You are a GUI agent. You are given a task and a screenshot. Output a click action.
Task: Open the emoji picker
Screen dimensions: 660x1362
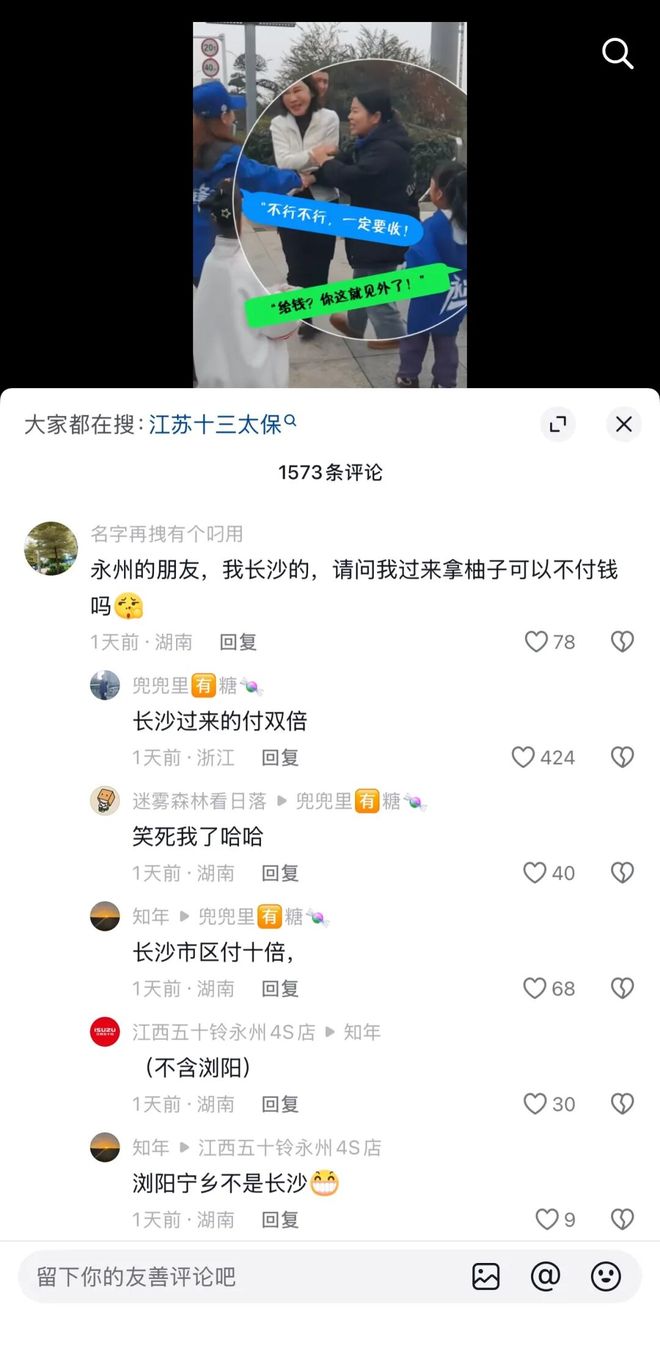pos(605,1277)
